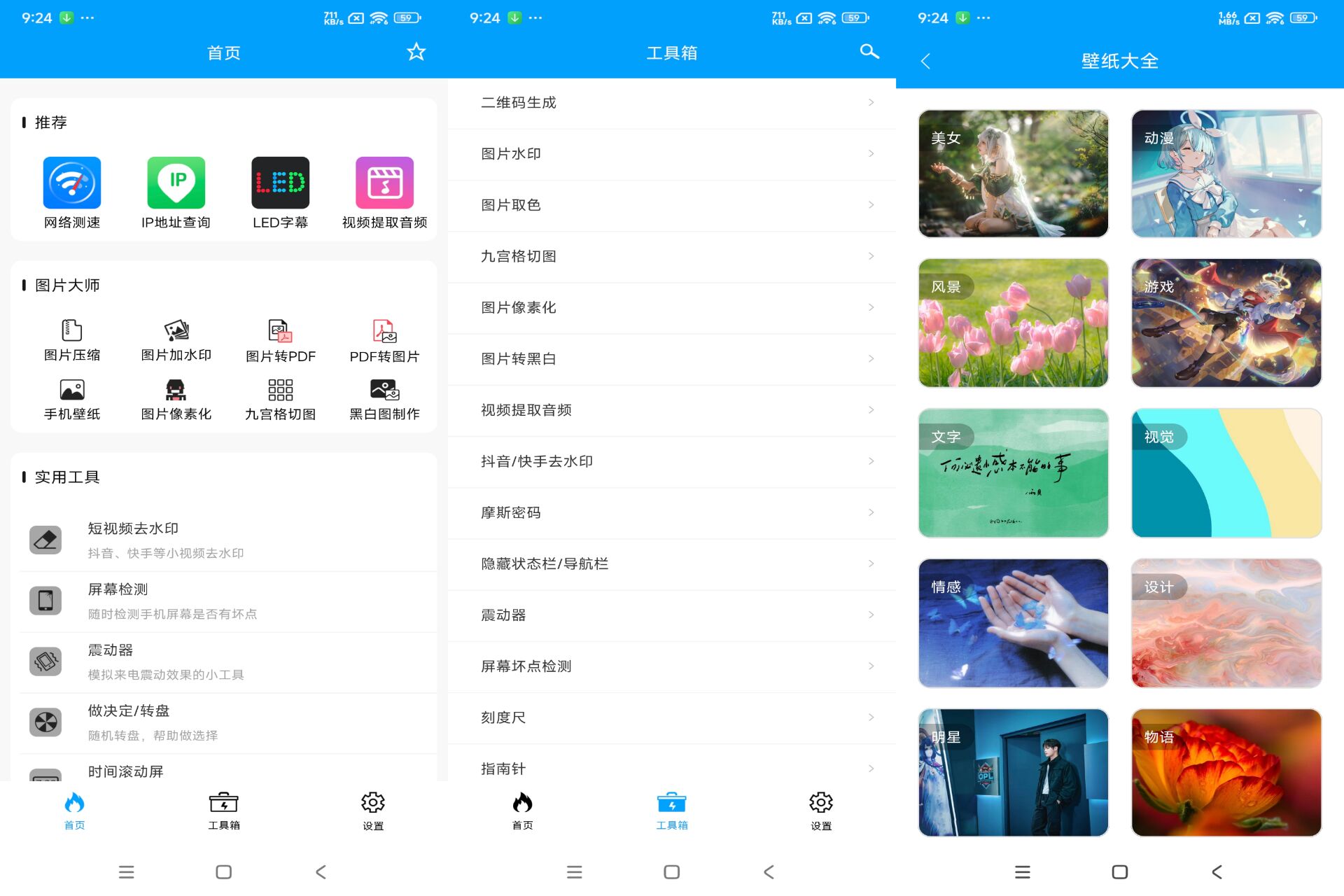Screen dimensions: 1344x896
Task: Choose PDF转图片
Action: (x=384, y=341)
